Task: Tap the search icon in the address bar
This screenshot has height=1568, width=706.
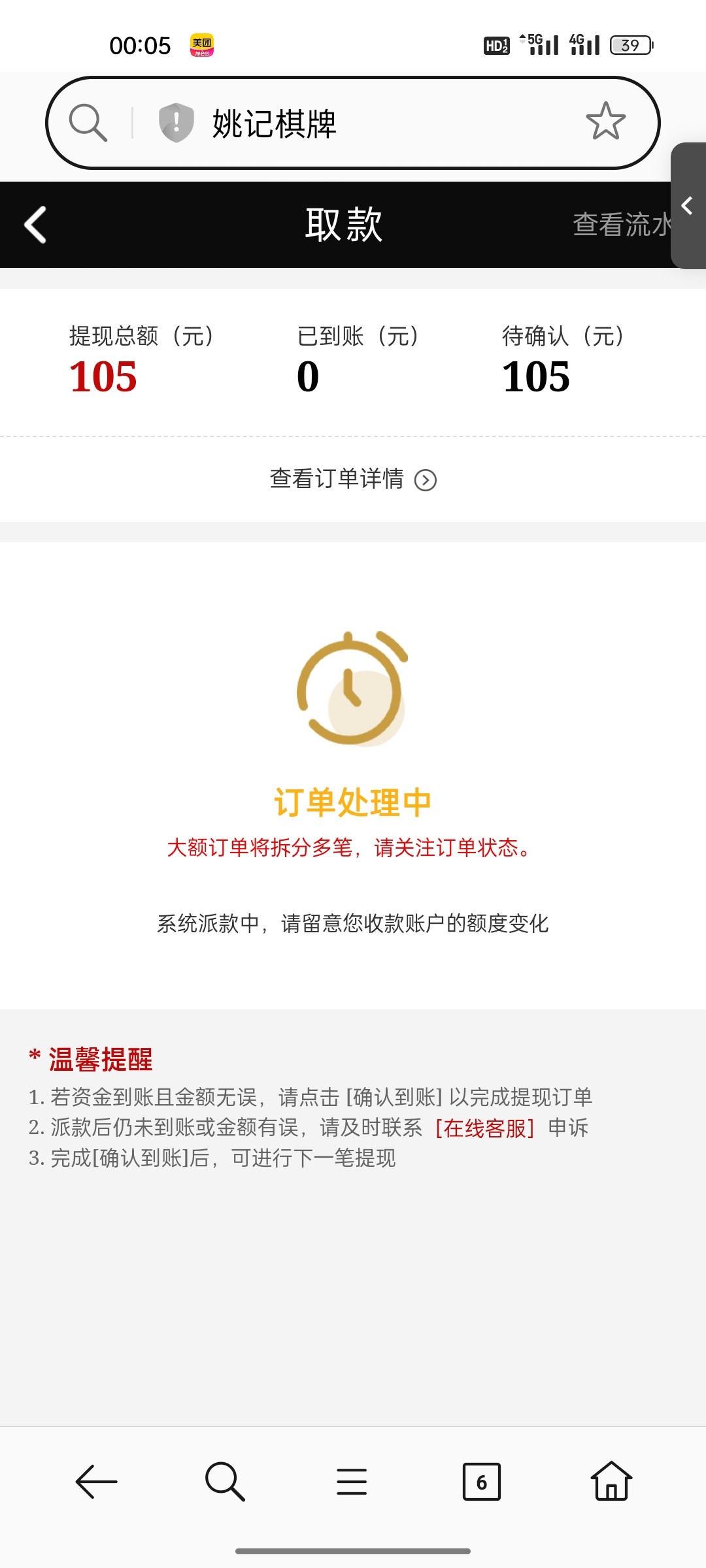Action: click(88, 123)
